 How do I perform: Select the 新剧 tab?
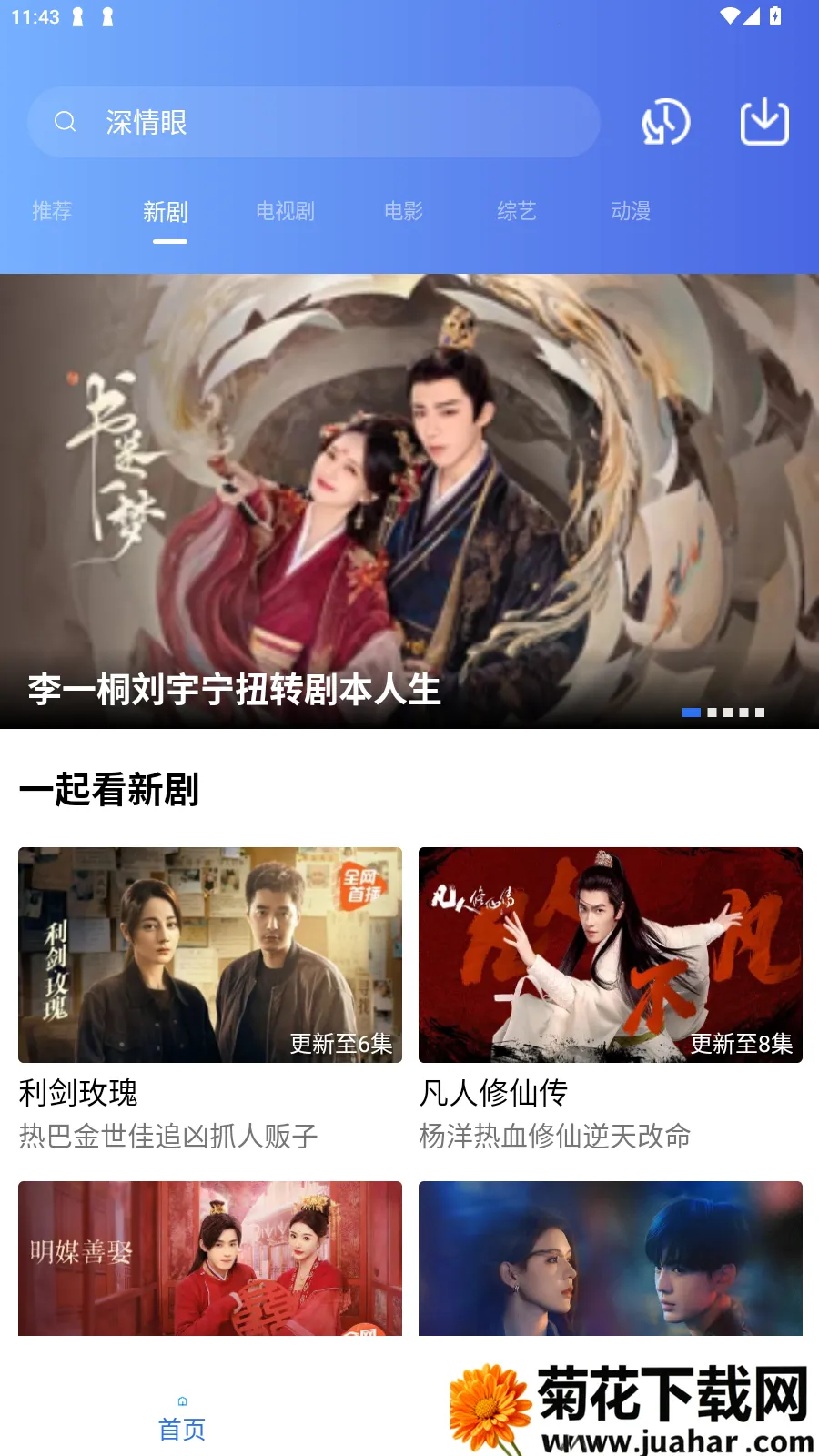tap(166, 212)
